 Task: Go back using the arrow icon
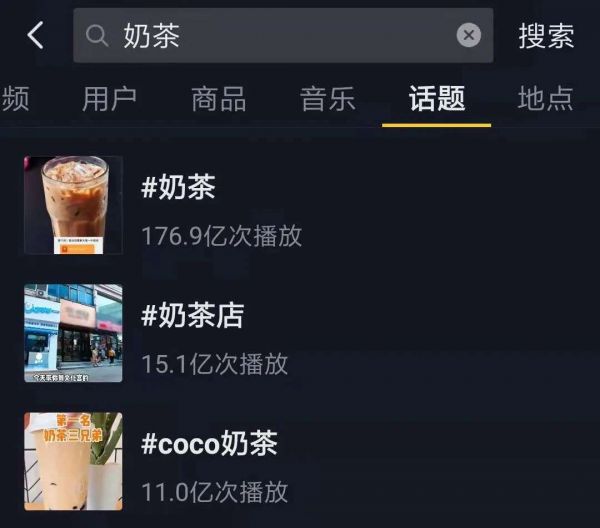coord(35,36)
